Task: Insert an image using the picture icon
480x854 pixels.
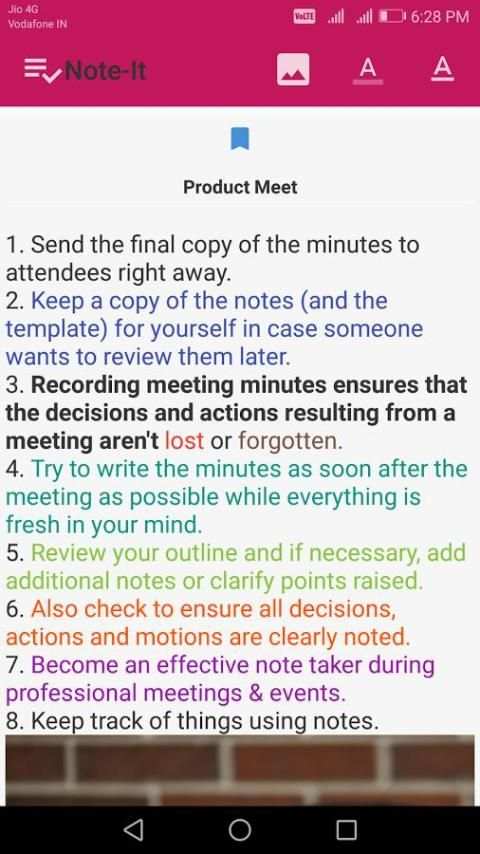Action: click(293, 69)
